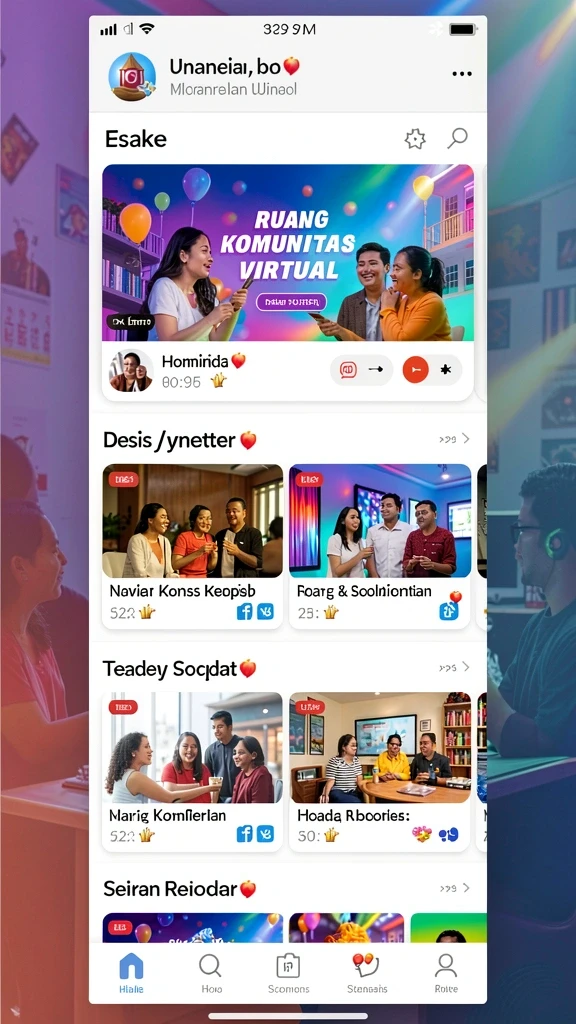The width and height of the screenshot is (576, 1024).
Task: Expand the Desis /ynetter section arrow
Action: pos(466,439)
